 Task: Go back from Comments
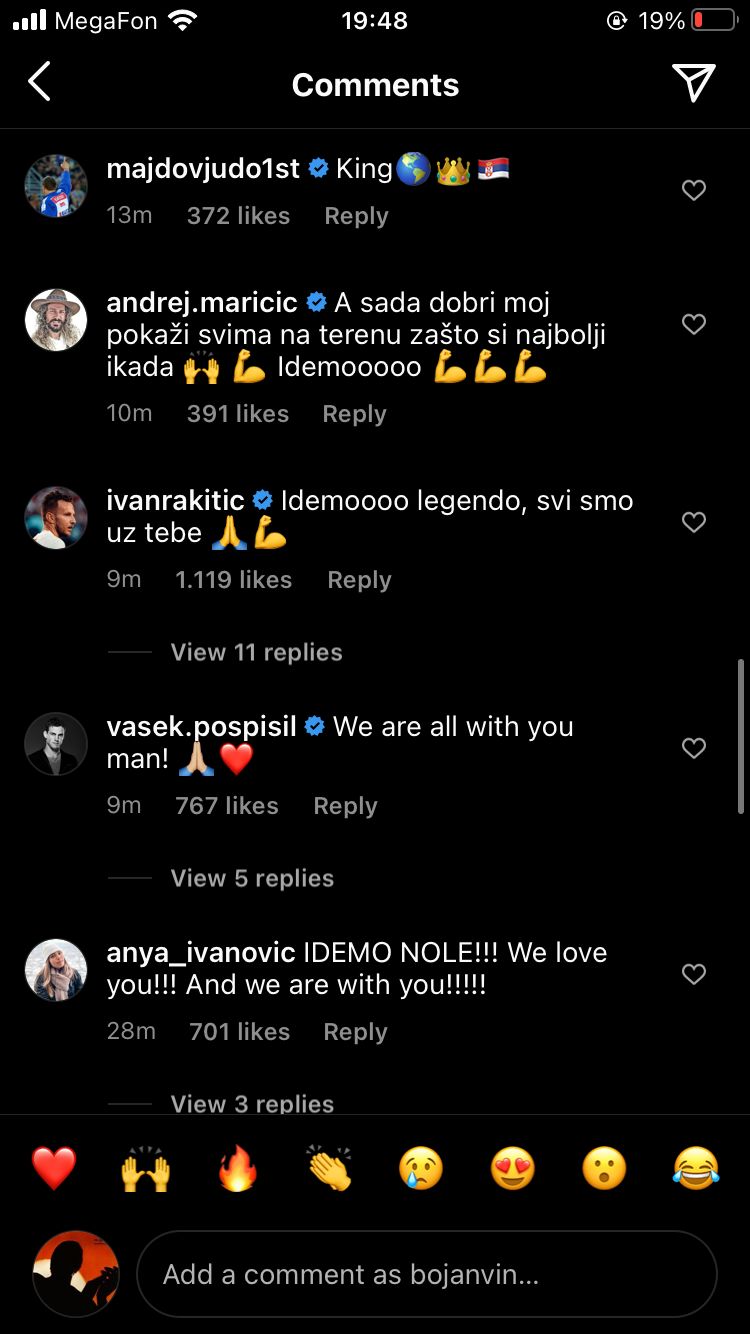click(x=39, y=83)
